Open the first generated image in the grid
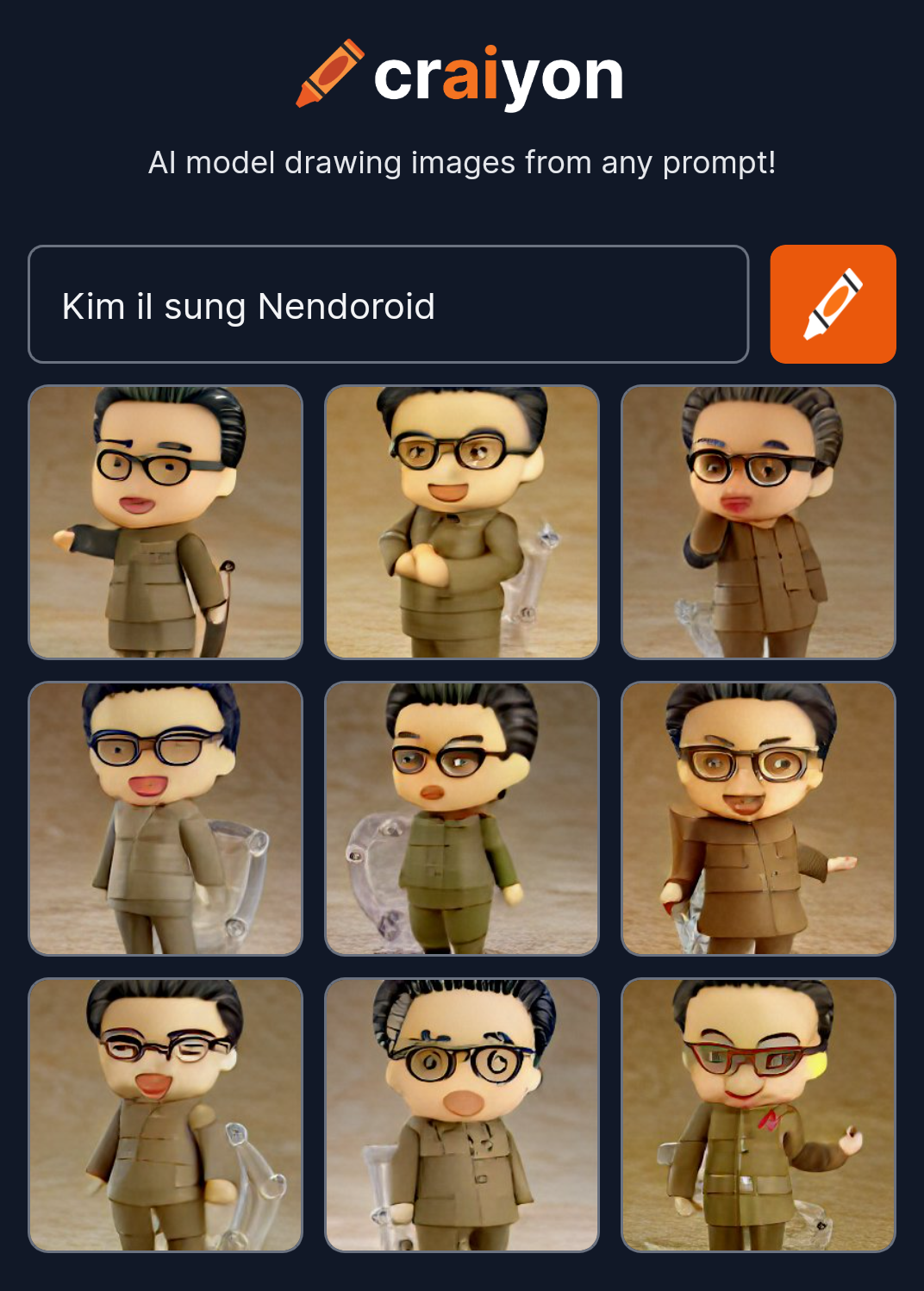The height and width of the screenshot is (1291, 924). (165, 522)
